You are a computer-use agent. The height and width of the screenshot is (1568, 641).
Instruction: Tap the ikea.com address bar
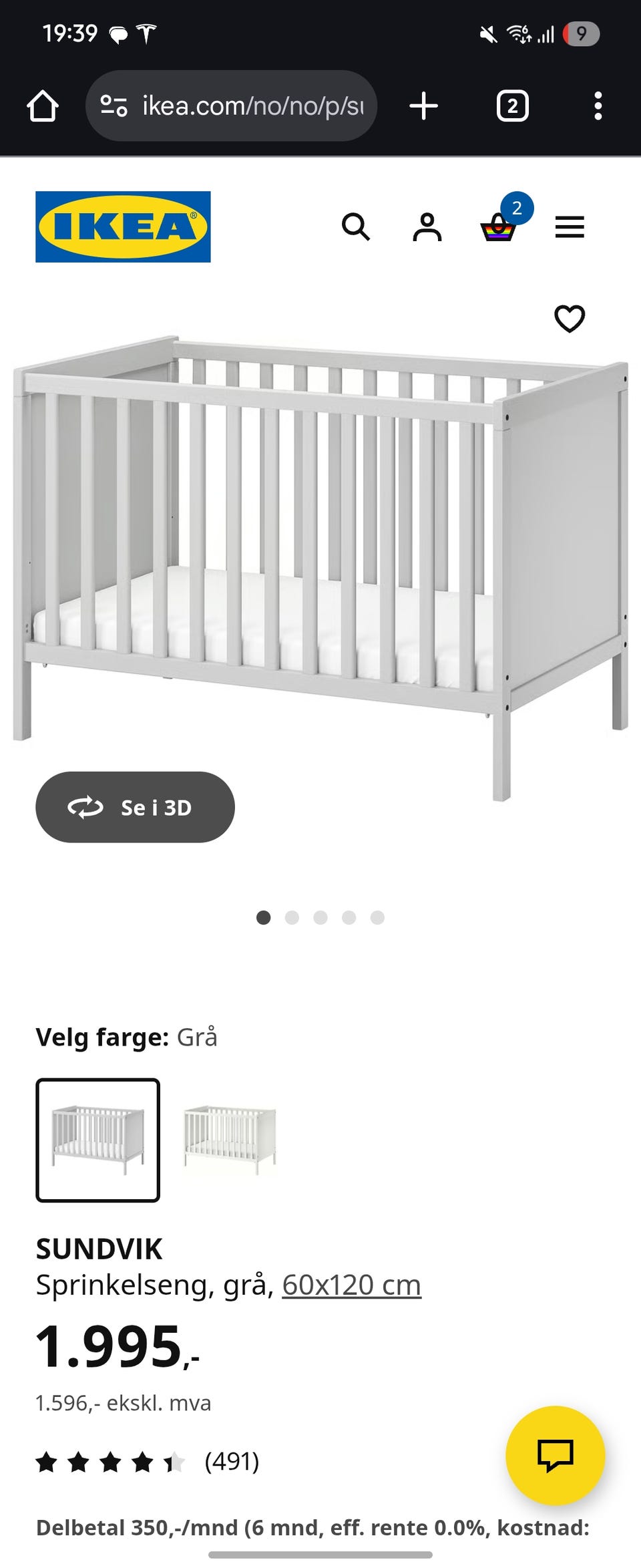tap(231, 106)
